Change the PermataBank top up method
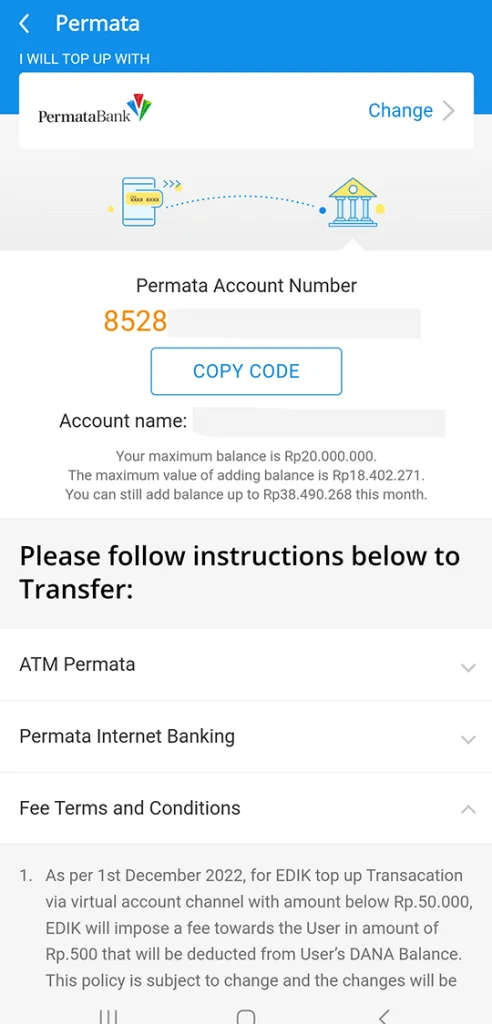This screenshot has height=1024, width=492. pyautogui.click(x=411, y=110)
